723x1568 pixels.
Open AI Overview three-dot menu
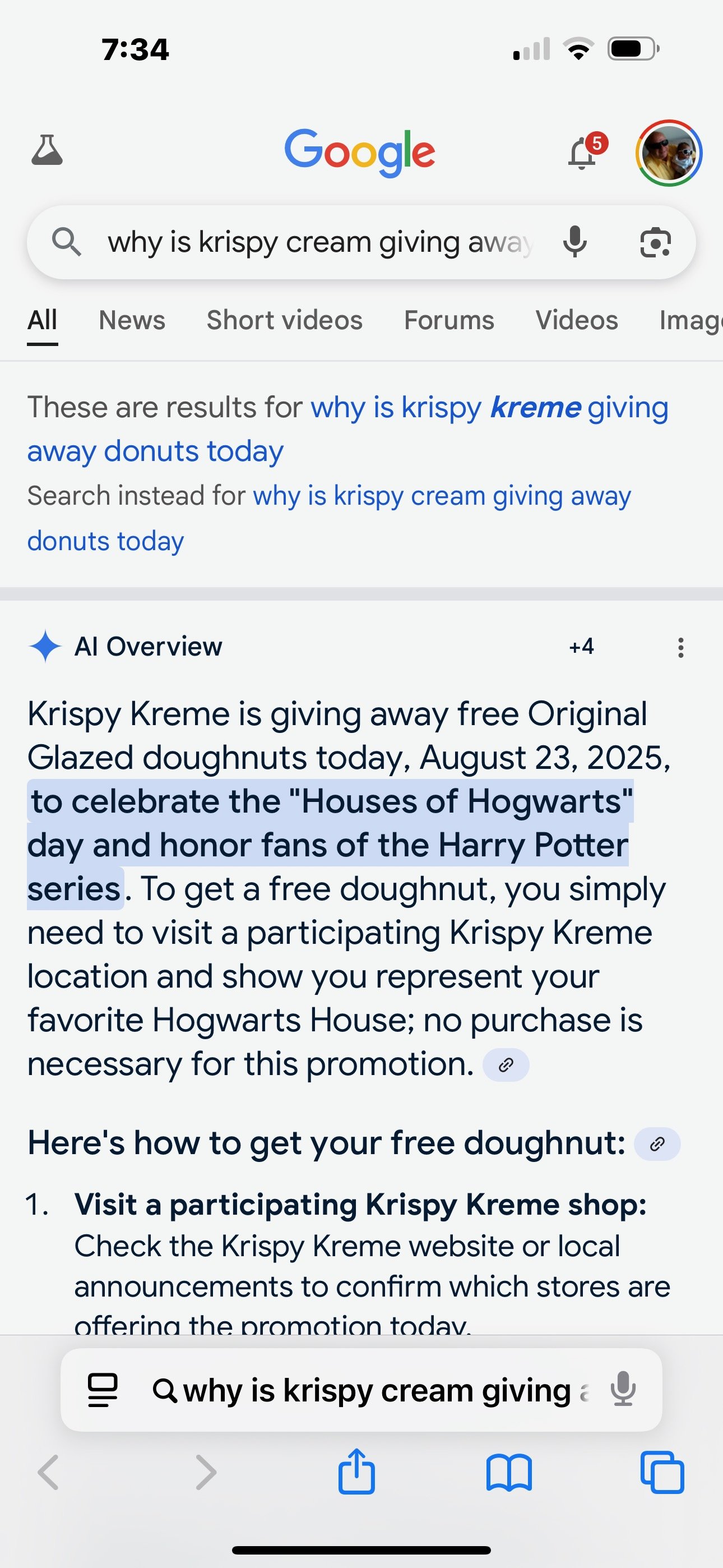coord(680,648)
